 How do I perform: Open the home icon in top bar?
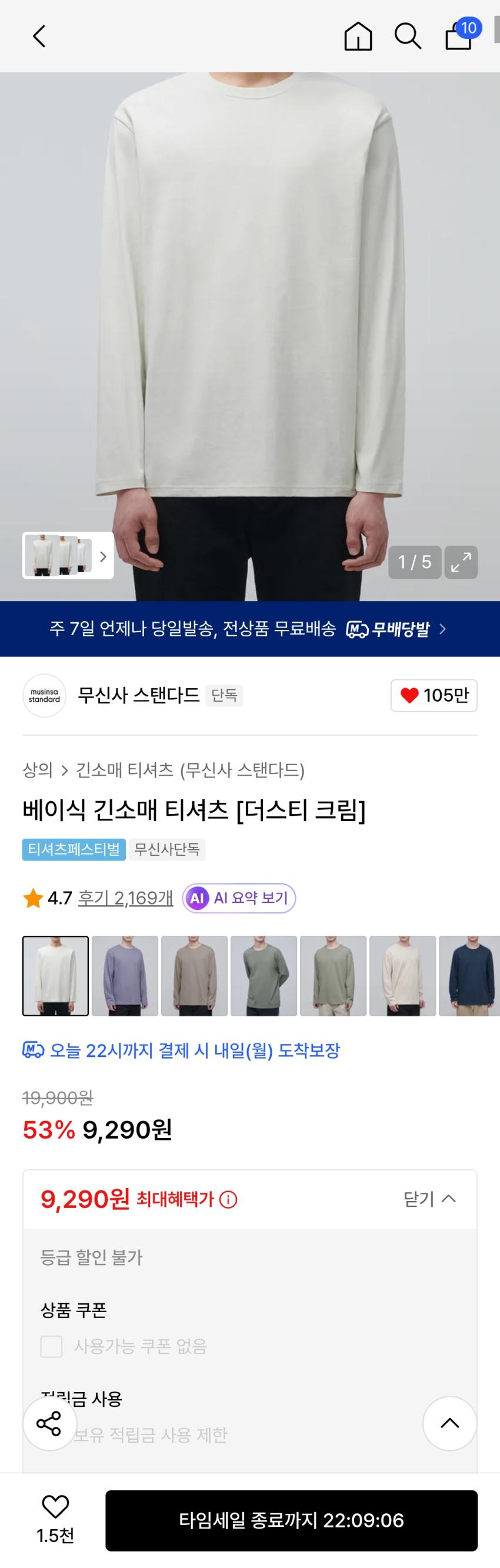click(x=358, y=36)
